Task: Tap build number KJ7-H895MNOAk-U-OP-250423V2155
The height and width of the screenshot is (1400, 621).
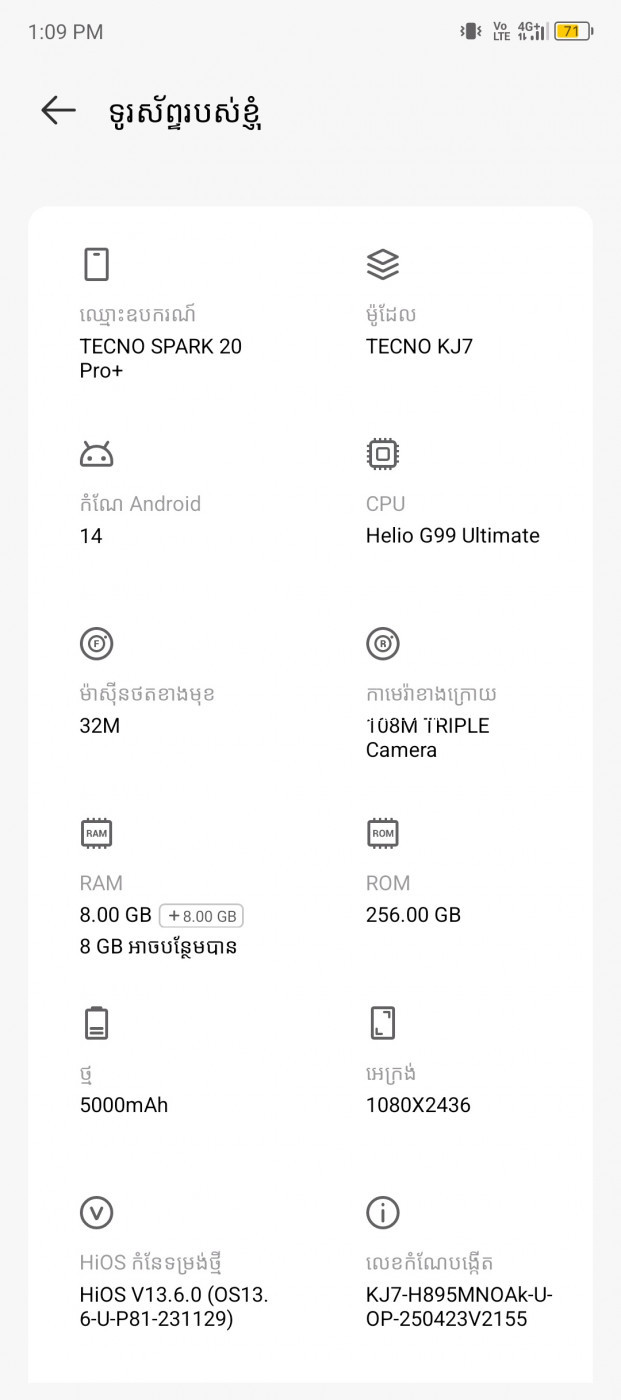Action: [459, 1307]
